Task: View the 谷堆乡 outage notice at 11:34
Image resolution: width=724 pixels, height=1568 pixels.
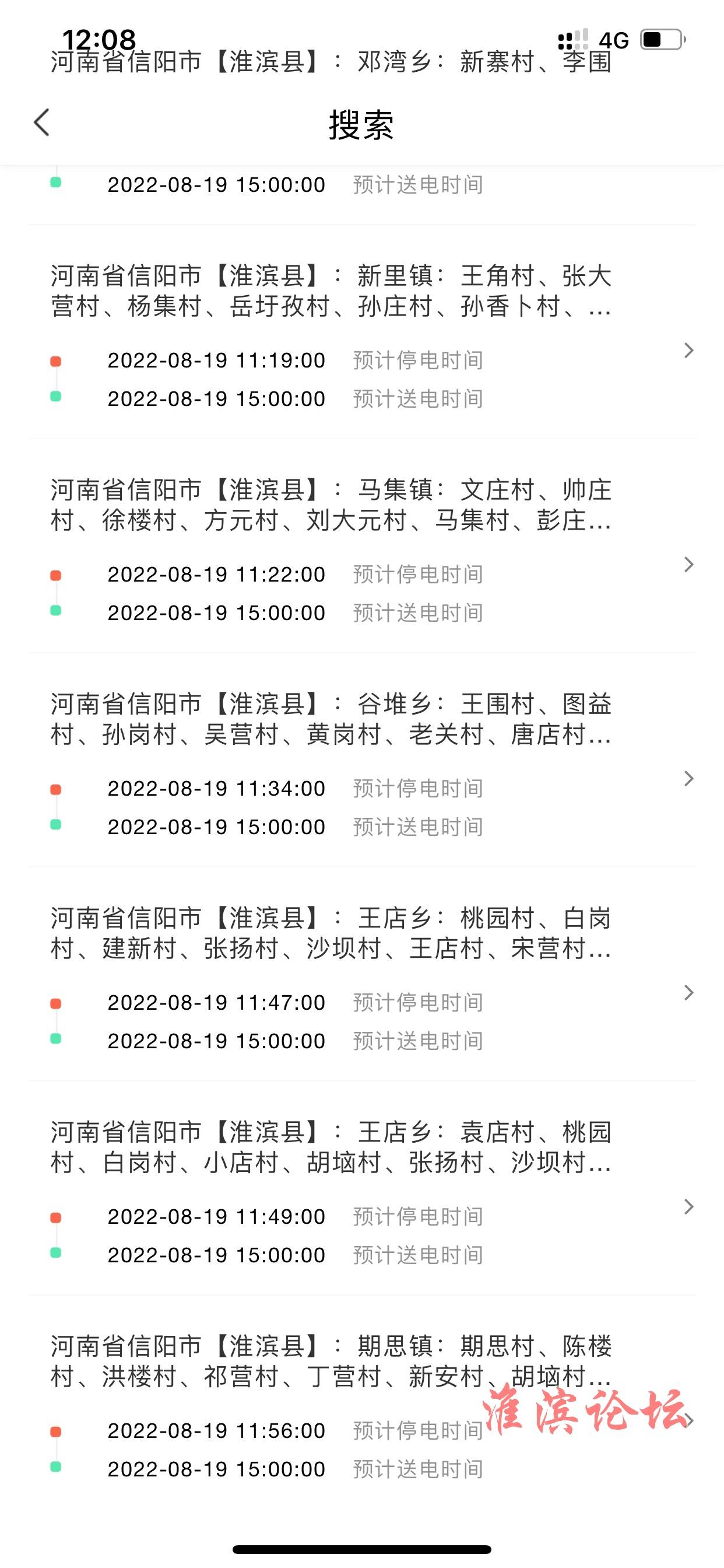Action: click(x=362, y=761)
